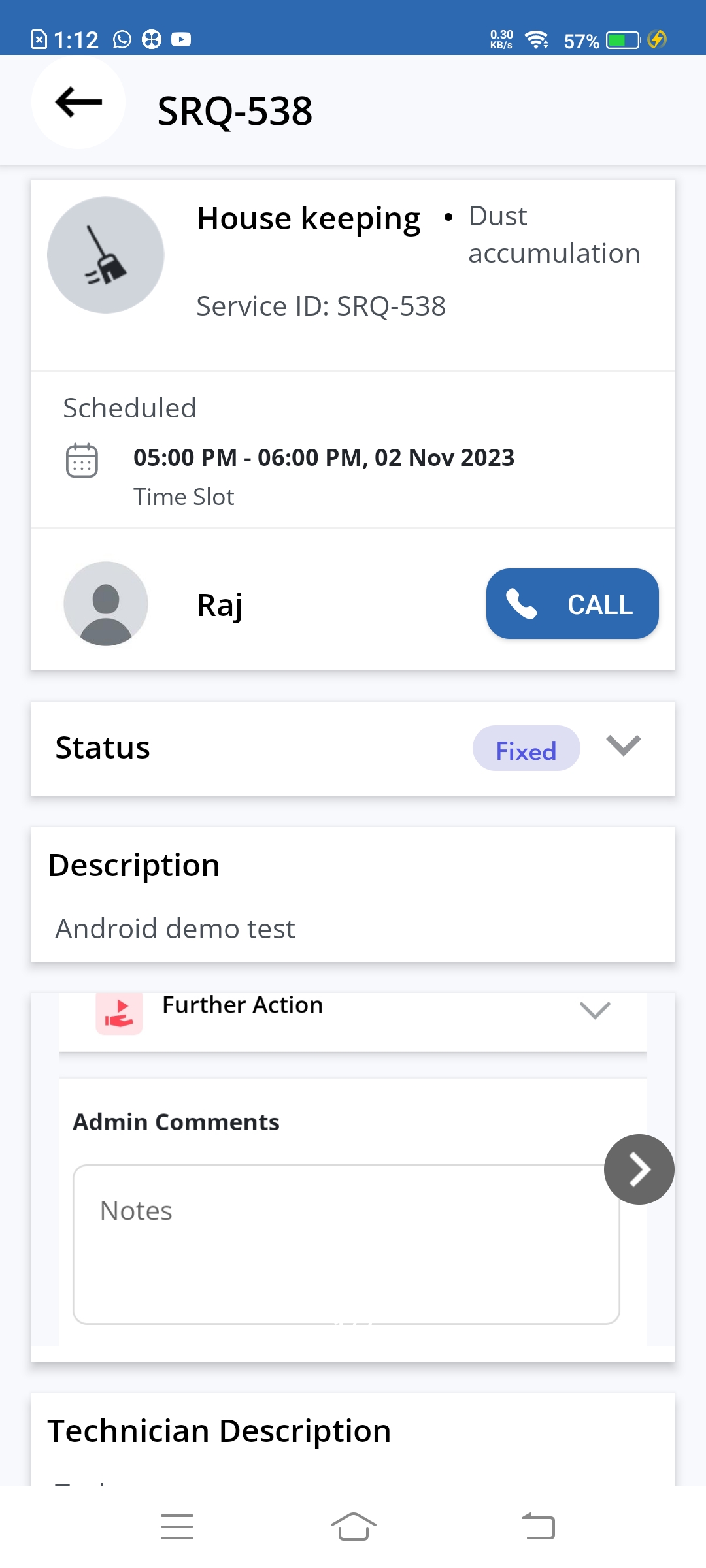Open the Status dropdown showing Fixed

click(x=623, y=746)
